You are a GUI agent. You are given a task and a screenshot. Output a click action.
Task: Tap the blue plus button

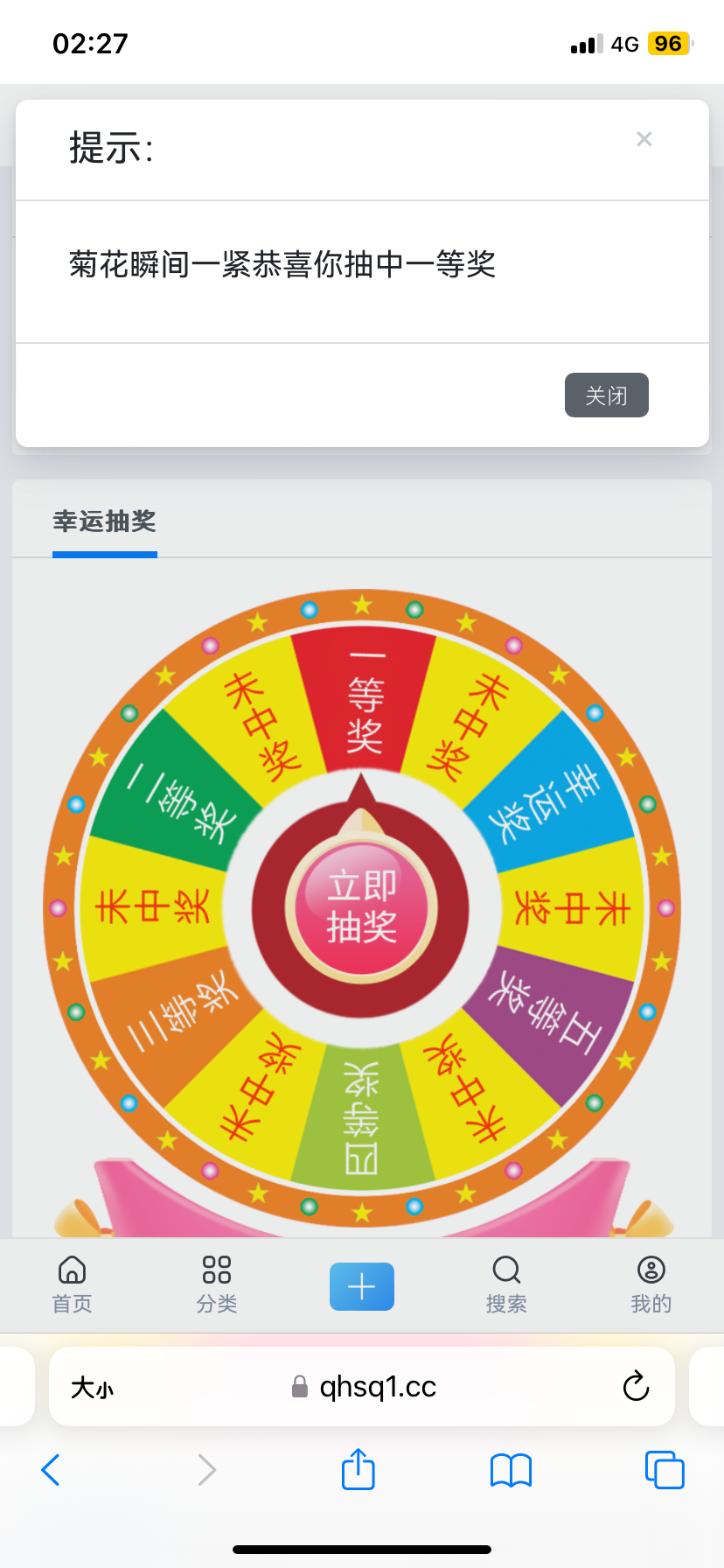pyautogui.click(x=362, y=1286)
